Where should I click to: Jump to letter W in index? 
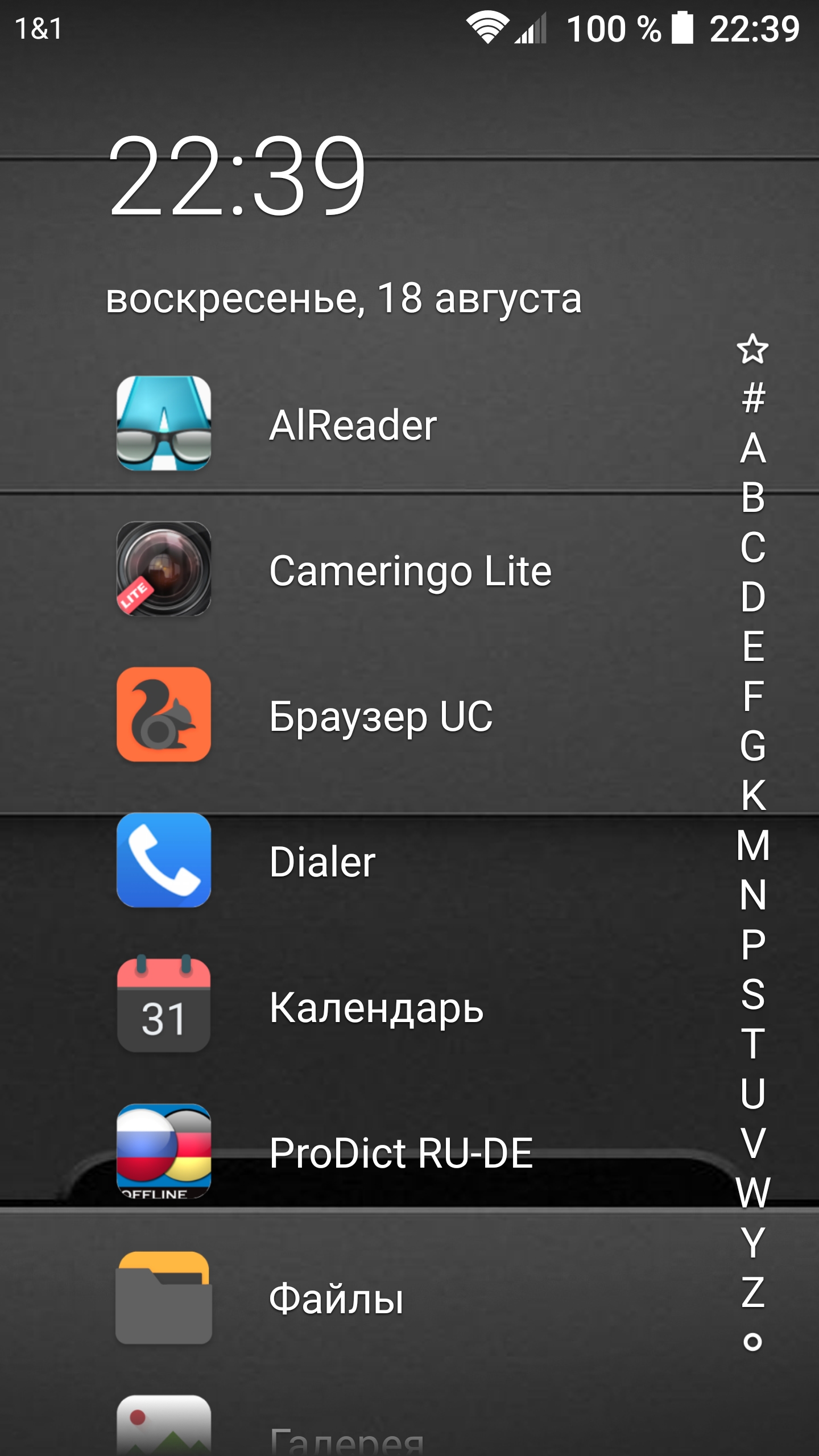(x=752, y=1192)
